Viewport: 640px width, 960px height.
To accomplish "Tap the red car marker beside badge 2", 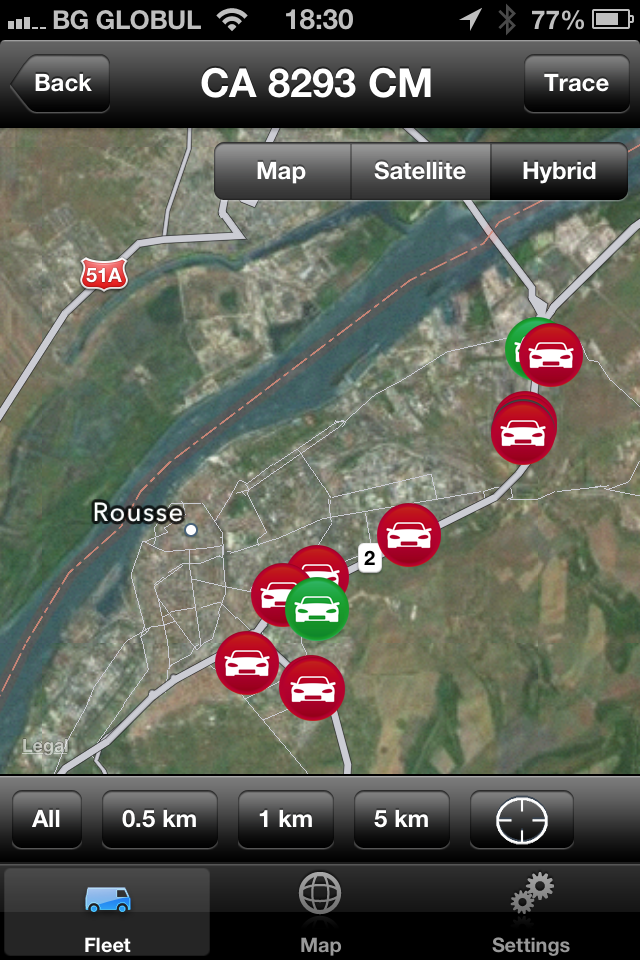I will pos(409,535).
